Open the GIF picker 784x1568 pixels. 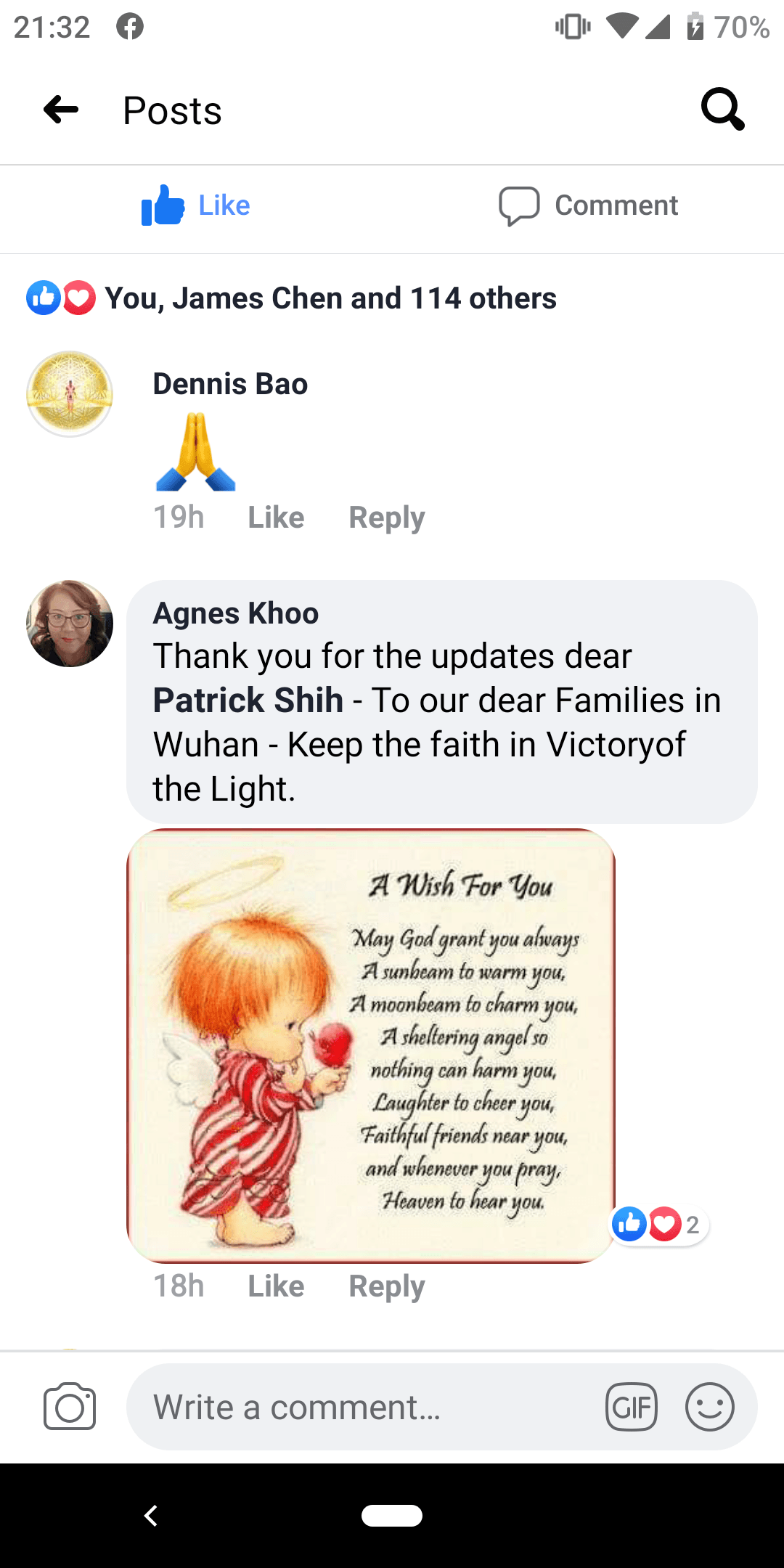(632, 1407)
